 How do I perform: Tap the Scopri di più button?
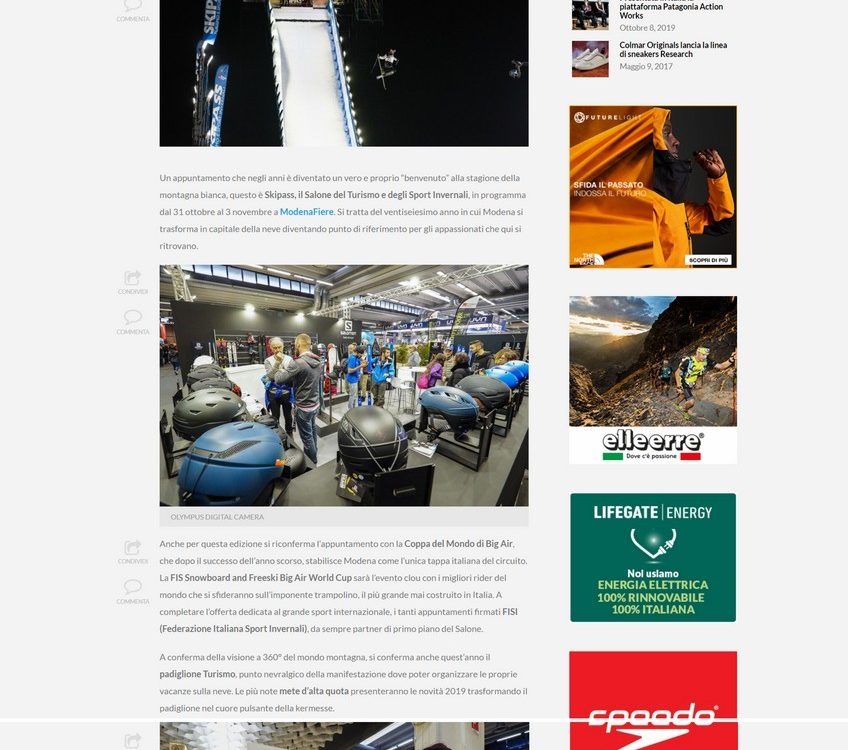(x=709, y=260)
